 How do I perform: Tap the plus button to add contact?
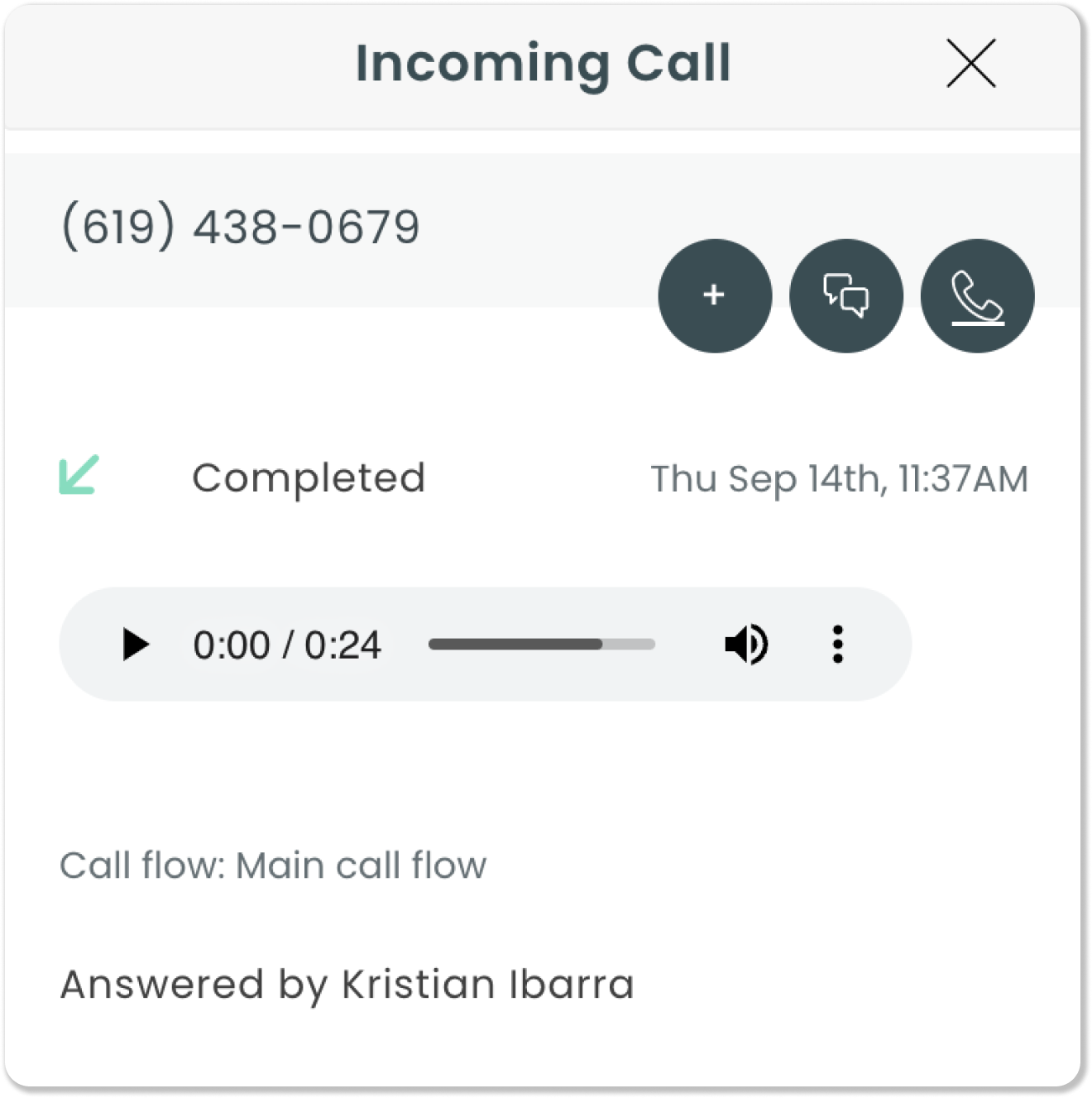715,295
